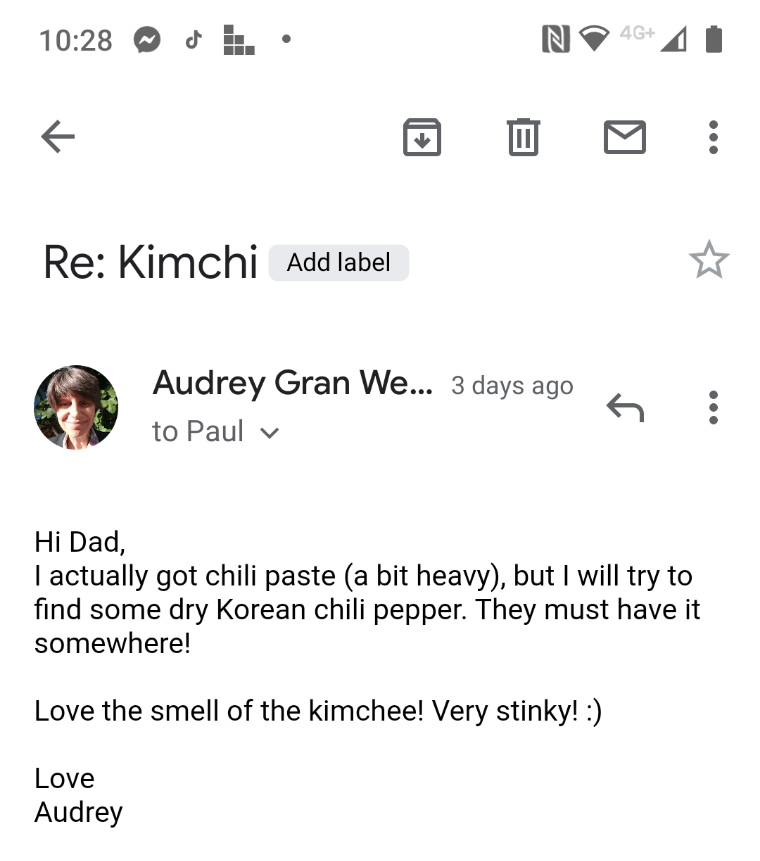This screenshot has height=861, width=760.
Task: Mark this email as unread
Action: tap(625, 137)
